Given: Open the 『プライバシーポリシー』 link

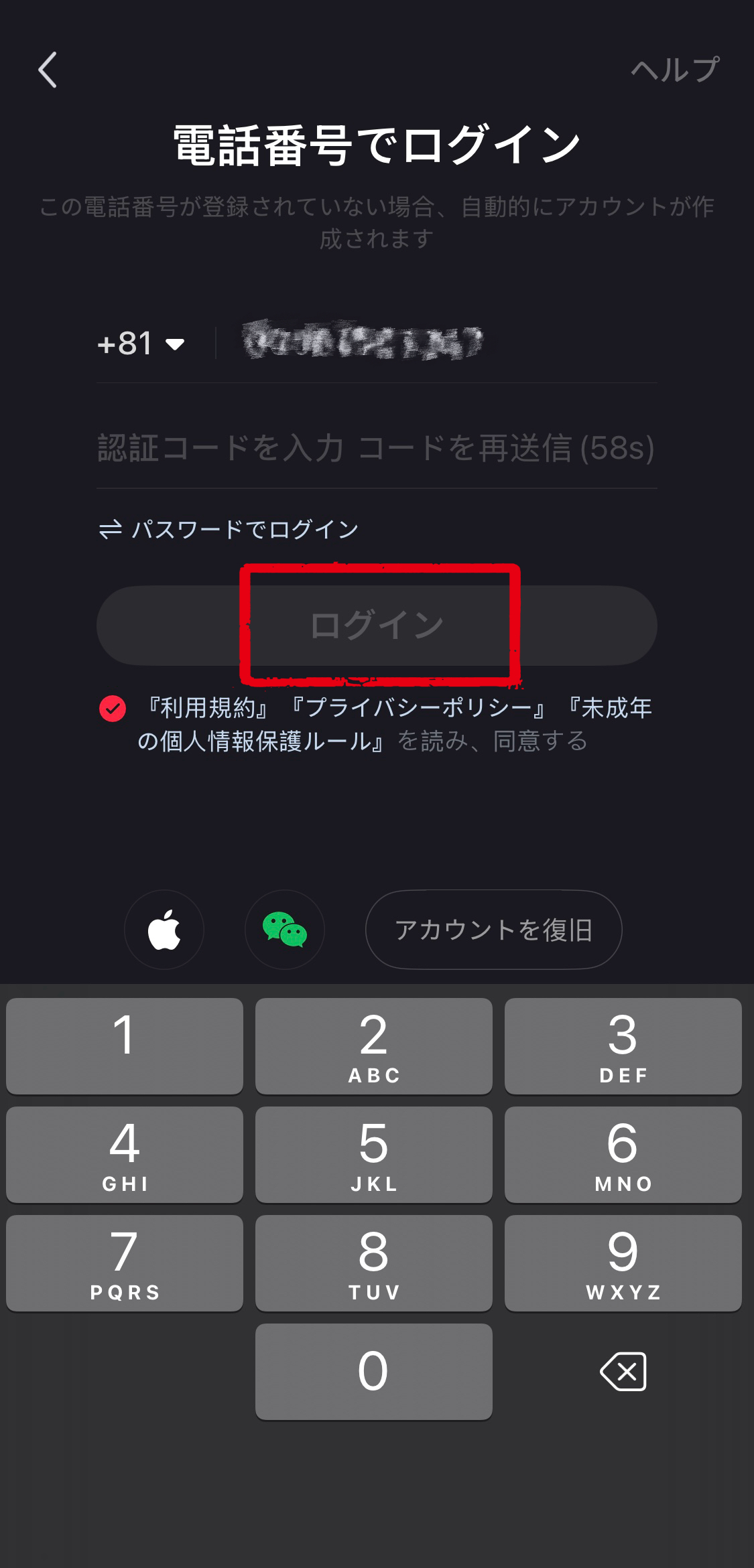Looking at the screenshot, I should [418, 708].
